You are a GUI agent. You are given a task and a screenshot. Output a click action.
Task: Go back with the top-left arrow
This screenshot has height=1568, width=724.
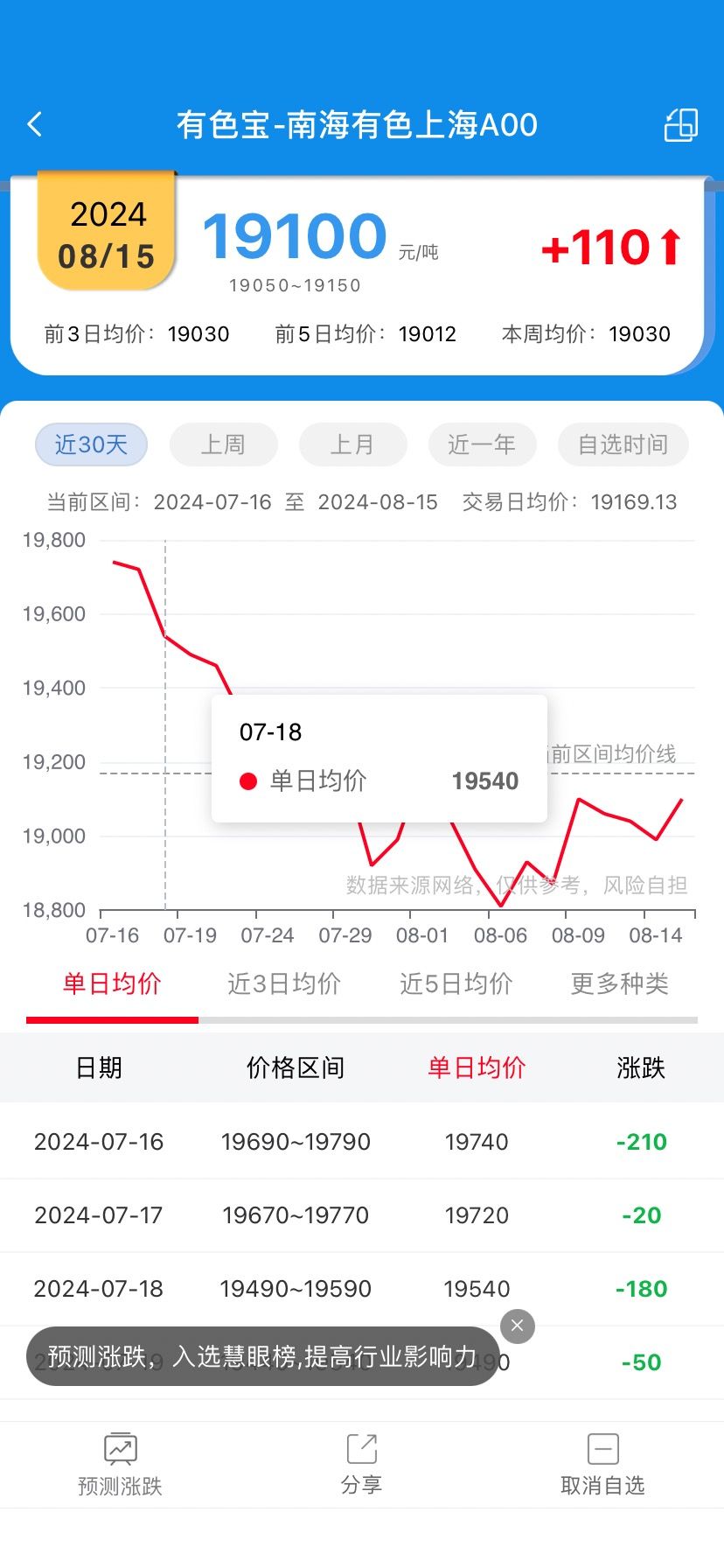tap(35, 125)
